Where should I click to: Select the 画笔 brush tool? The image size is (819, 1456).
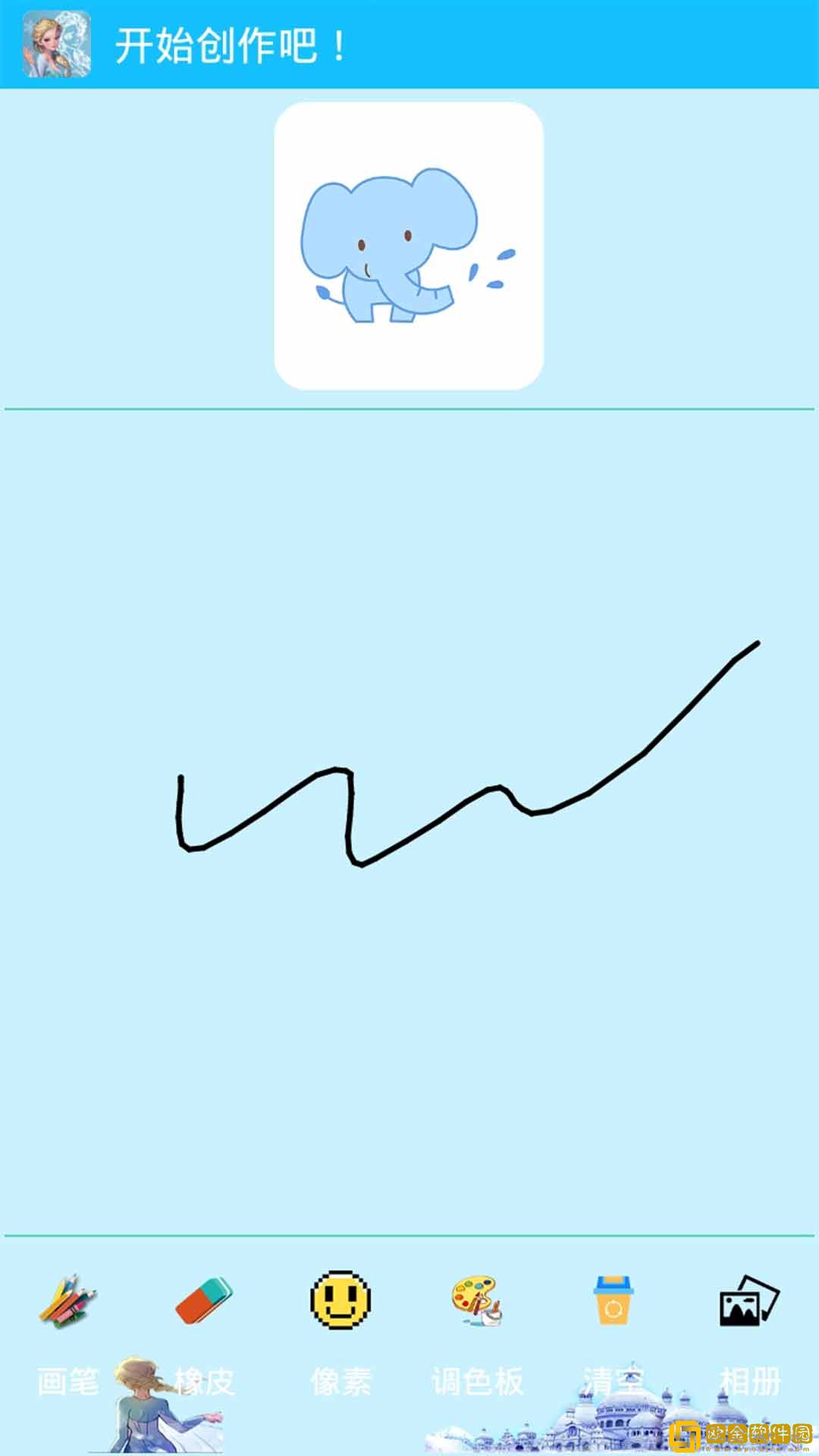pyautogui.click(x=68, y=1301)
